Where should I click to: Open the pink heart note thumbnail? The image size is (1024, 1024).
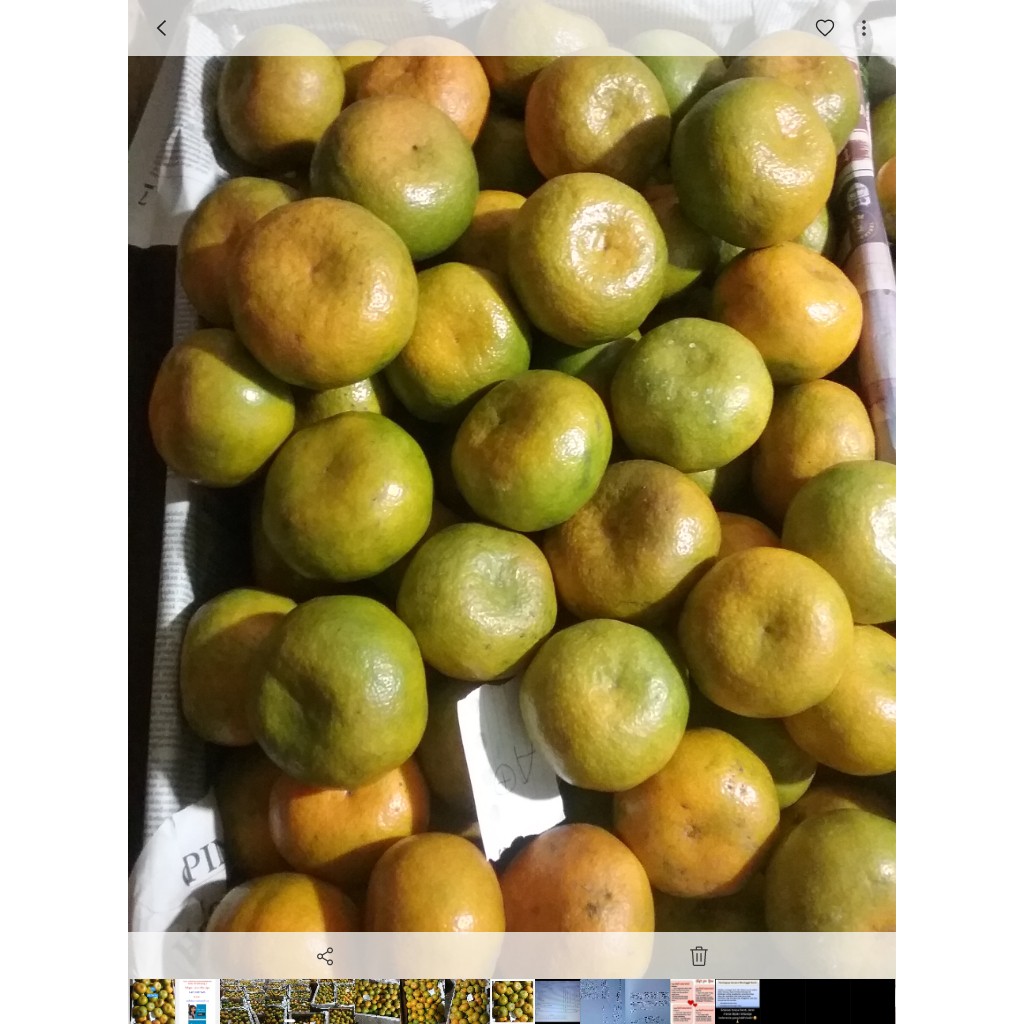692,1001
